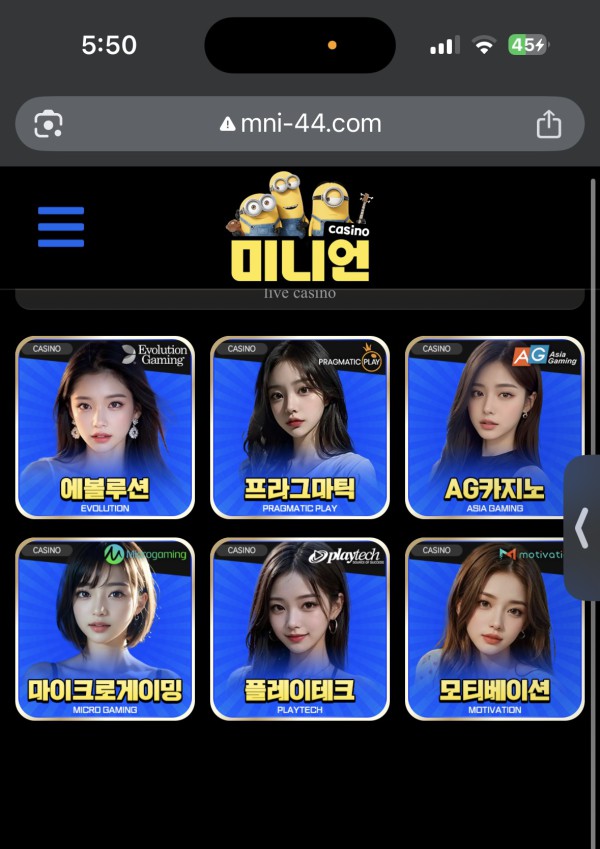Open the page tools icon in address bar
The height and width of the screenshot is (849, 600).
coord(48,124)
